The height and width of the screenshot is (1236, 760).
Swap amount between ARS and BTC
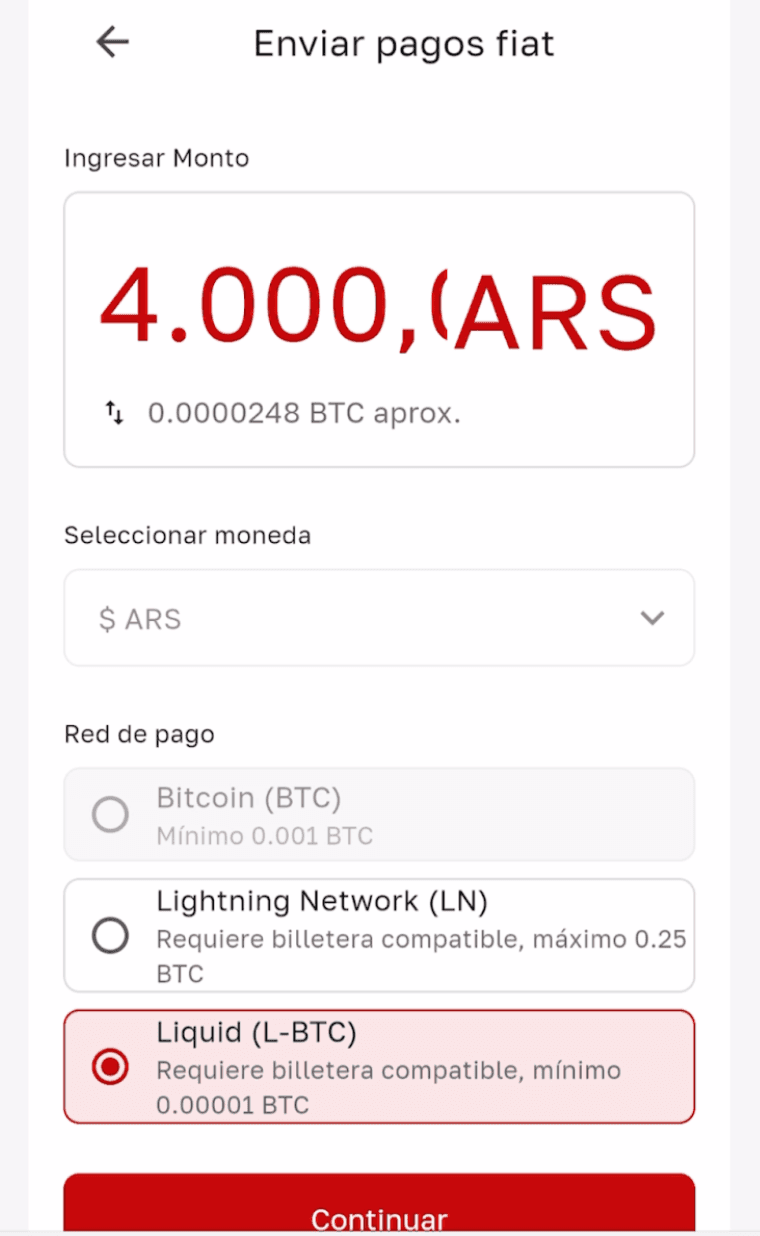115,412
